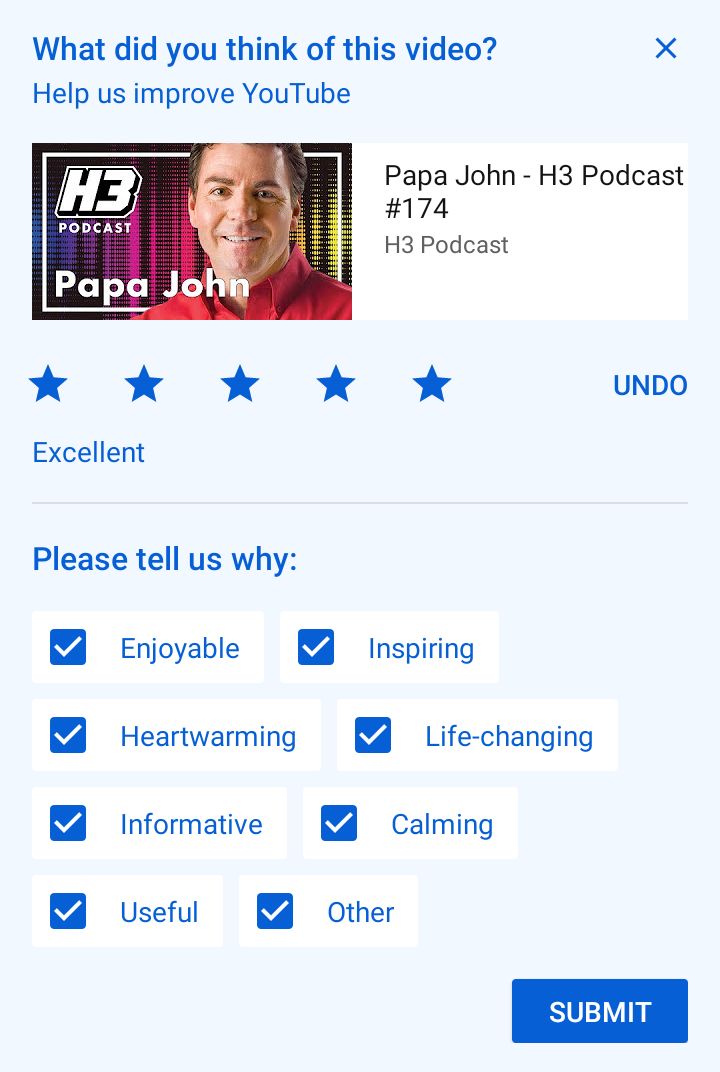Toggle the Inspiring checkbox
This screenshot has width=720, height=1072.
[315, 647]
